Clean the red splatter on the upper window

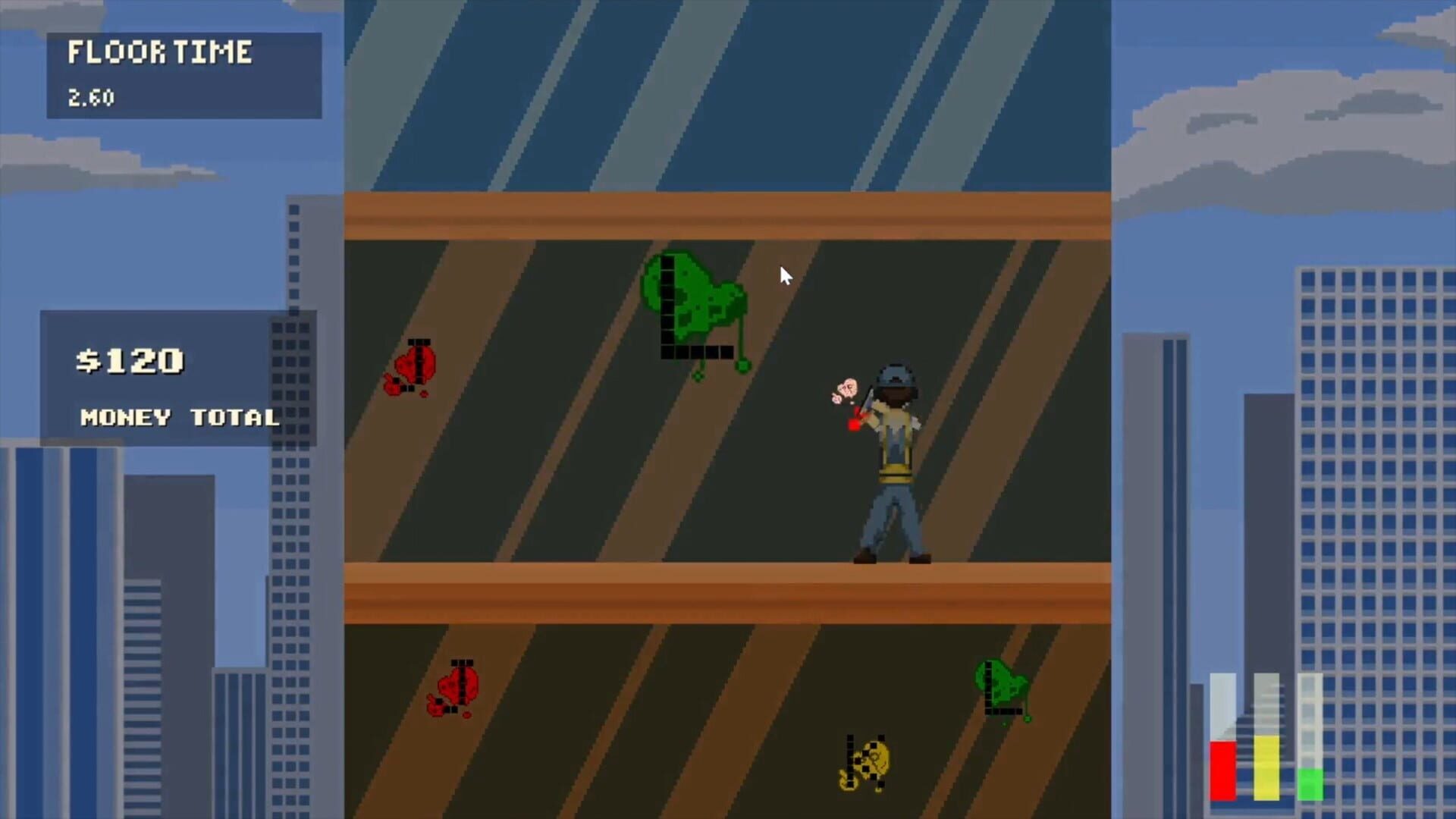tap(412, 368)
